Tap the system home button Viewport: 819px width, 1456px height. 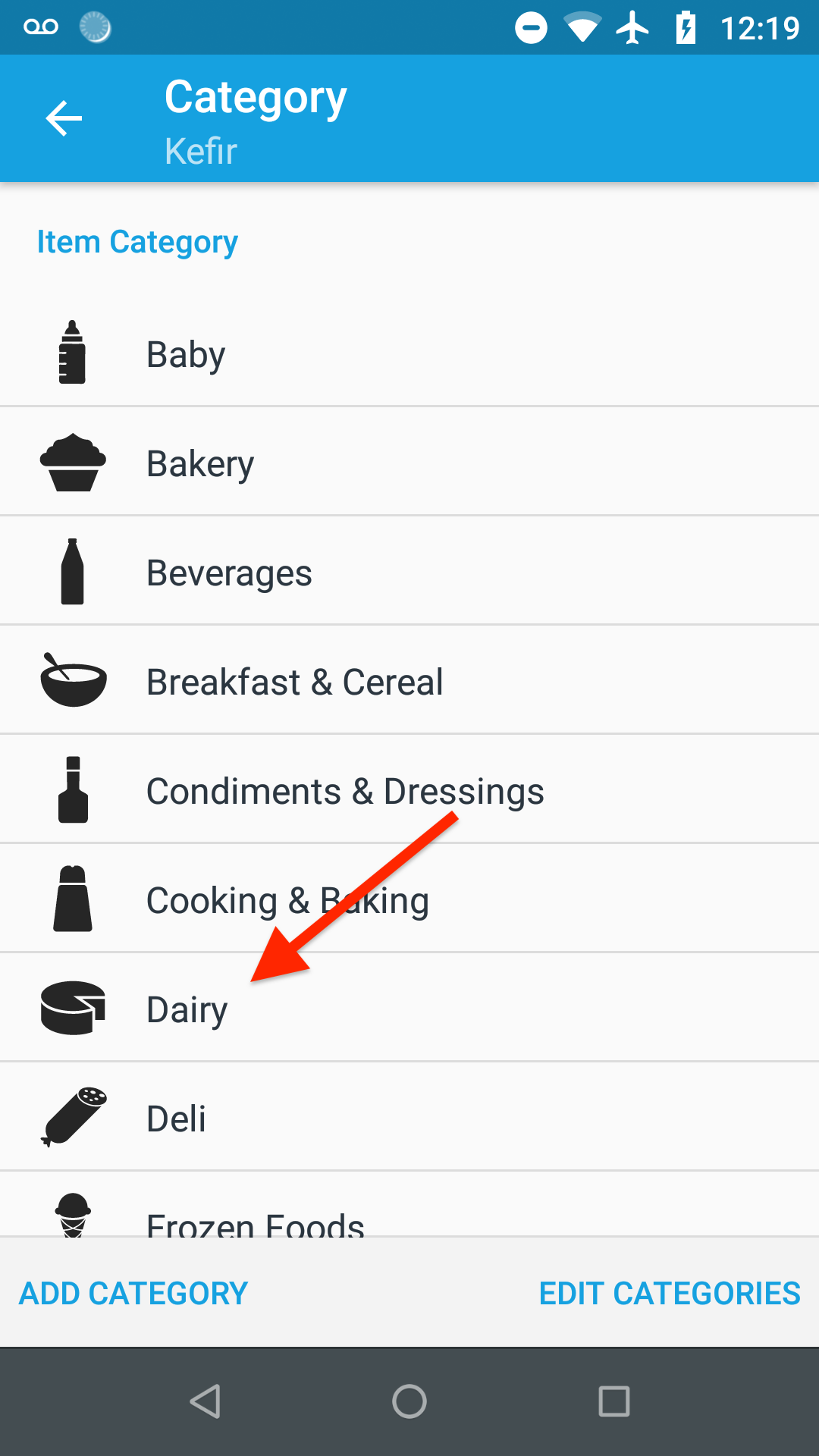tap(409, 1401)
